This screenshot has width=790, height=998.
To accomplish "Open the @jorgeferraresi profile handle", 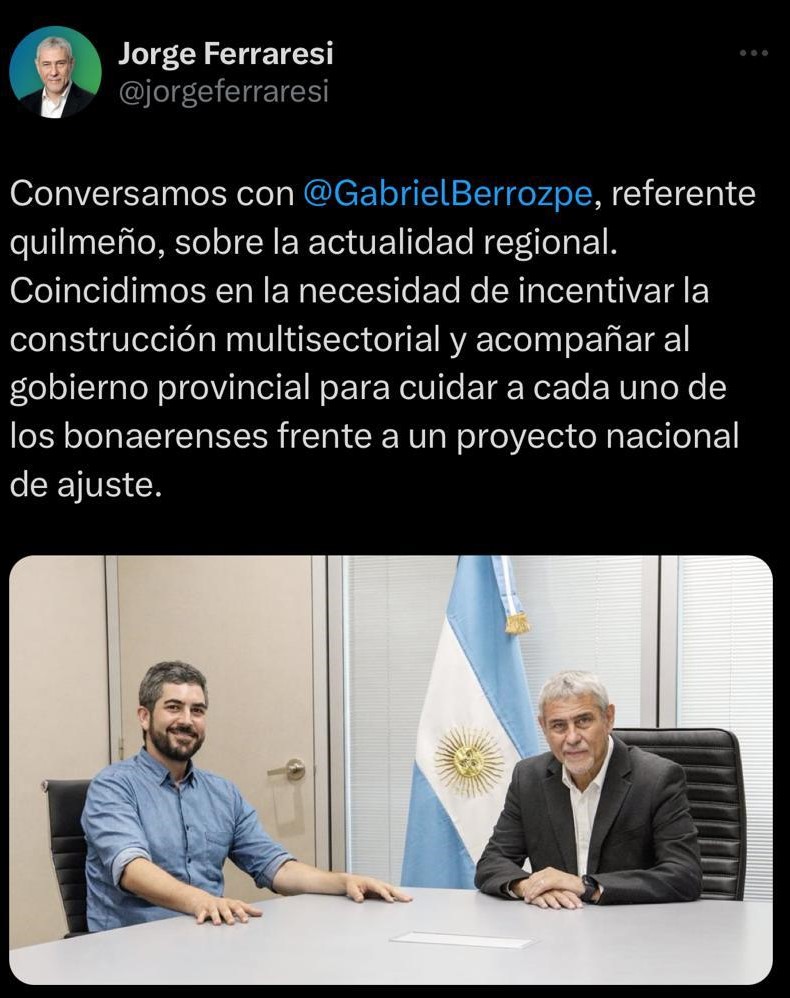I will point(223,93).
